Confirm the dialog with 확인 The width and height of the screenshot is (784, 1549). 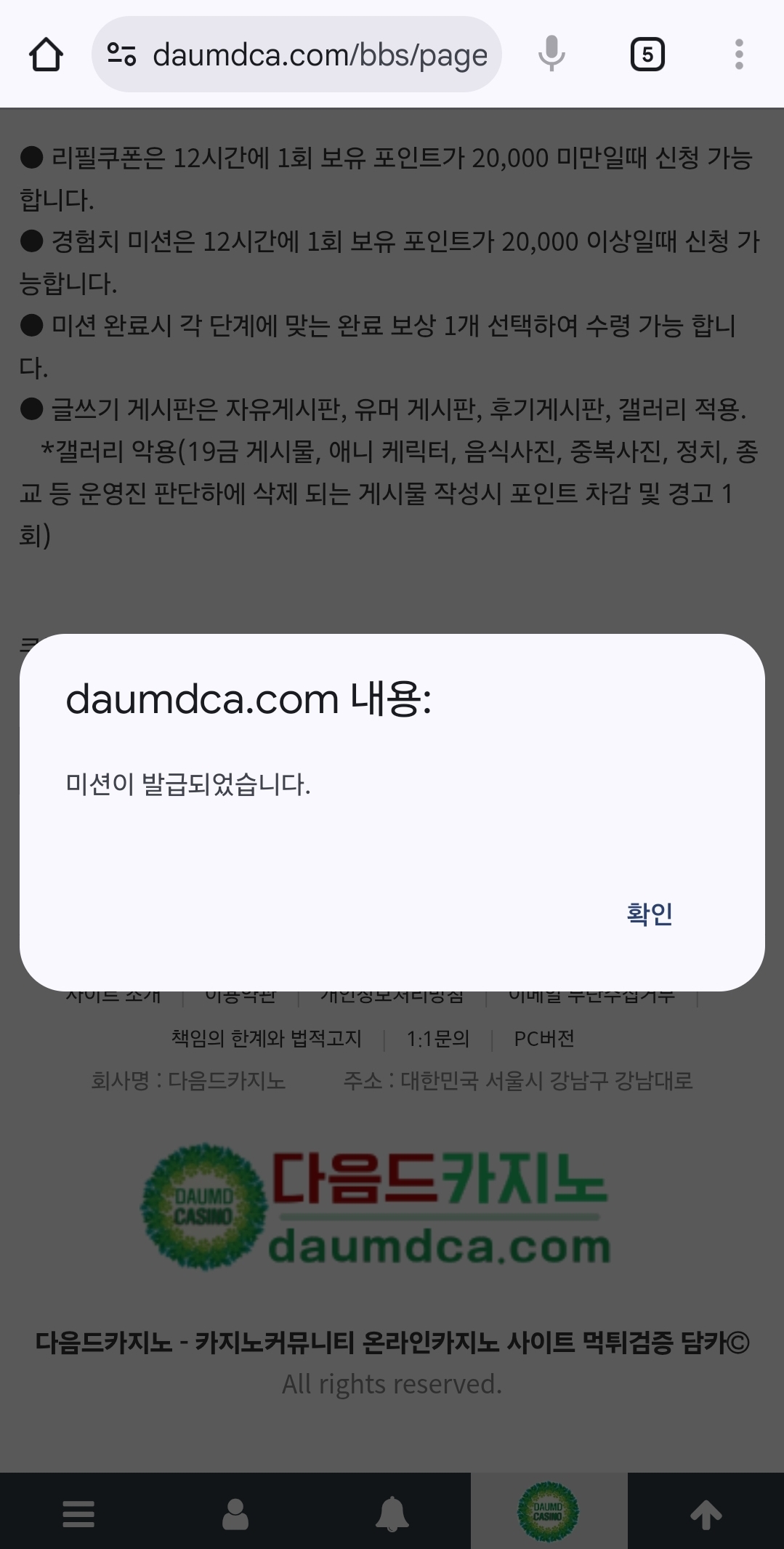(650, 914)
